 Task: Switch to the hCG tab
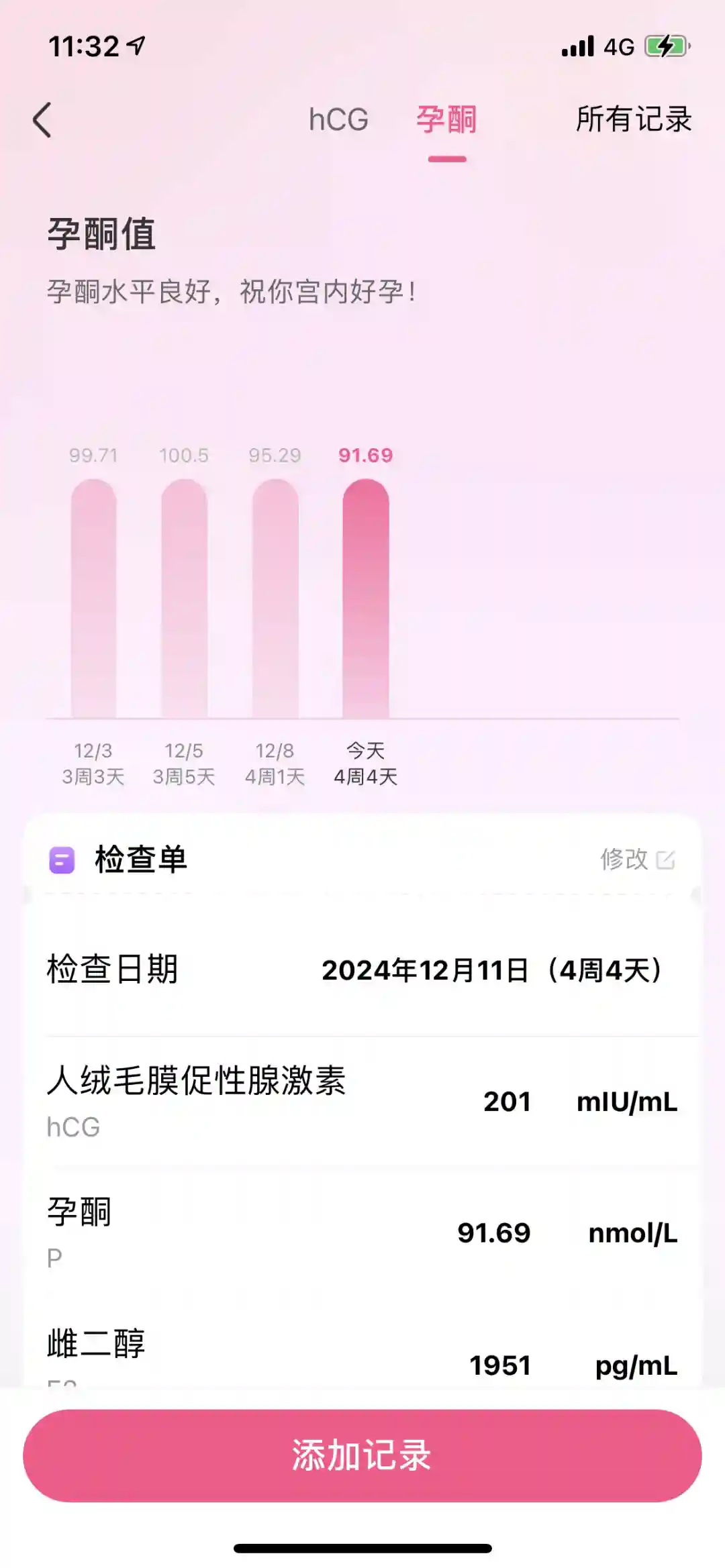[x=338, y=120]
